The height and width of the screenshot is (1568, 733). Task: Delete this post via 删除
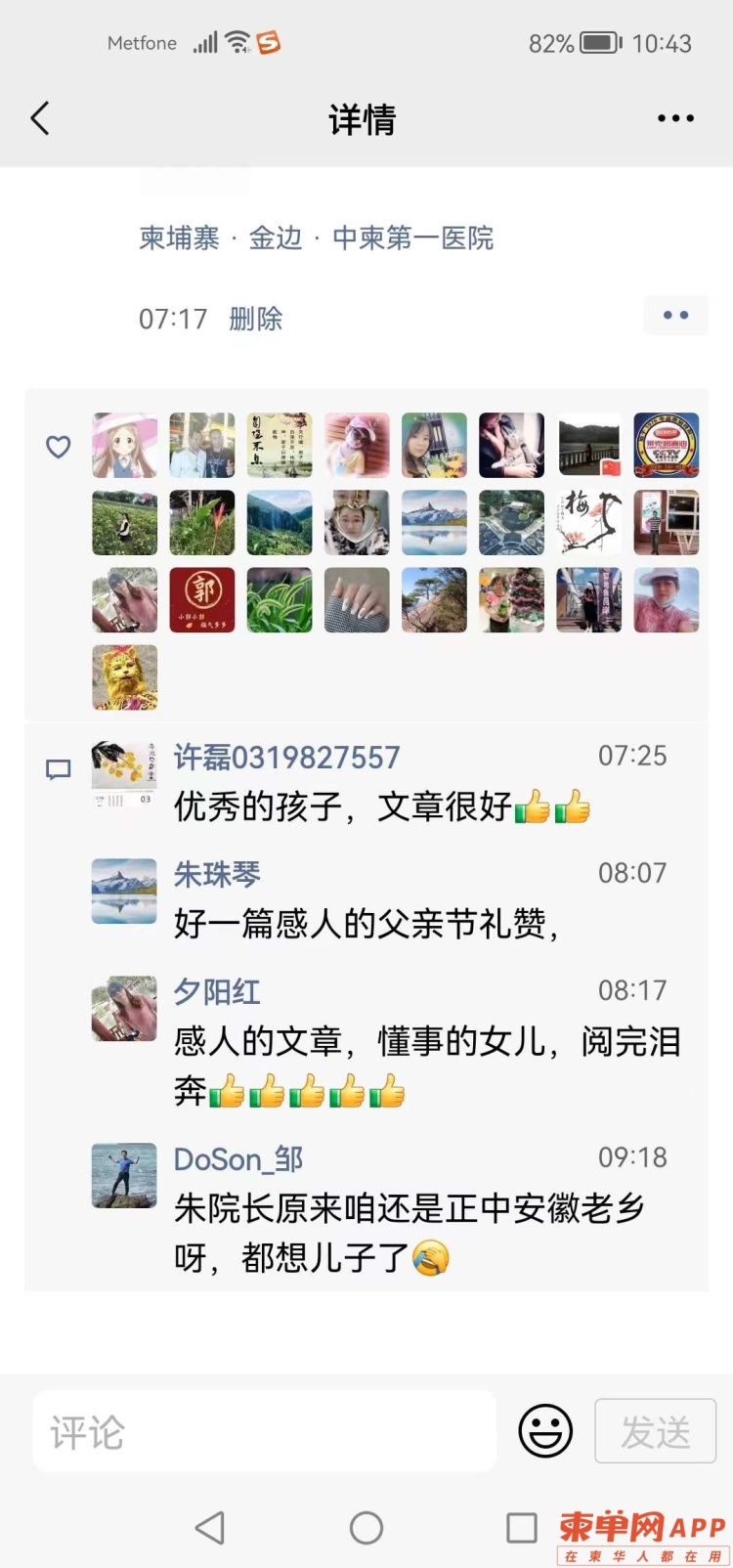click(255, 319)
